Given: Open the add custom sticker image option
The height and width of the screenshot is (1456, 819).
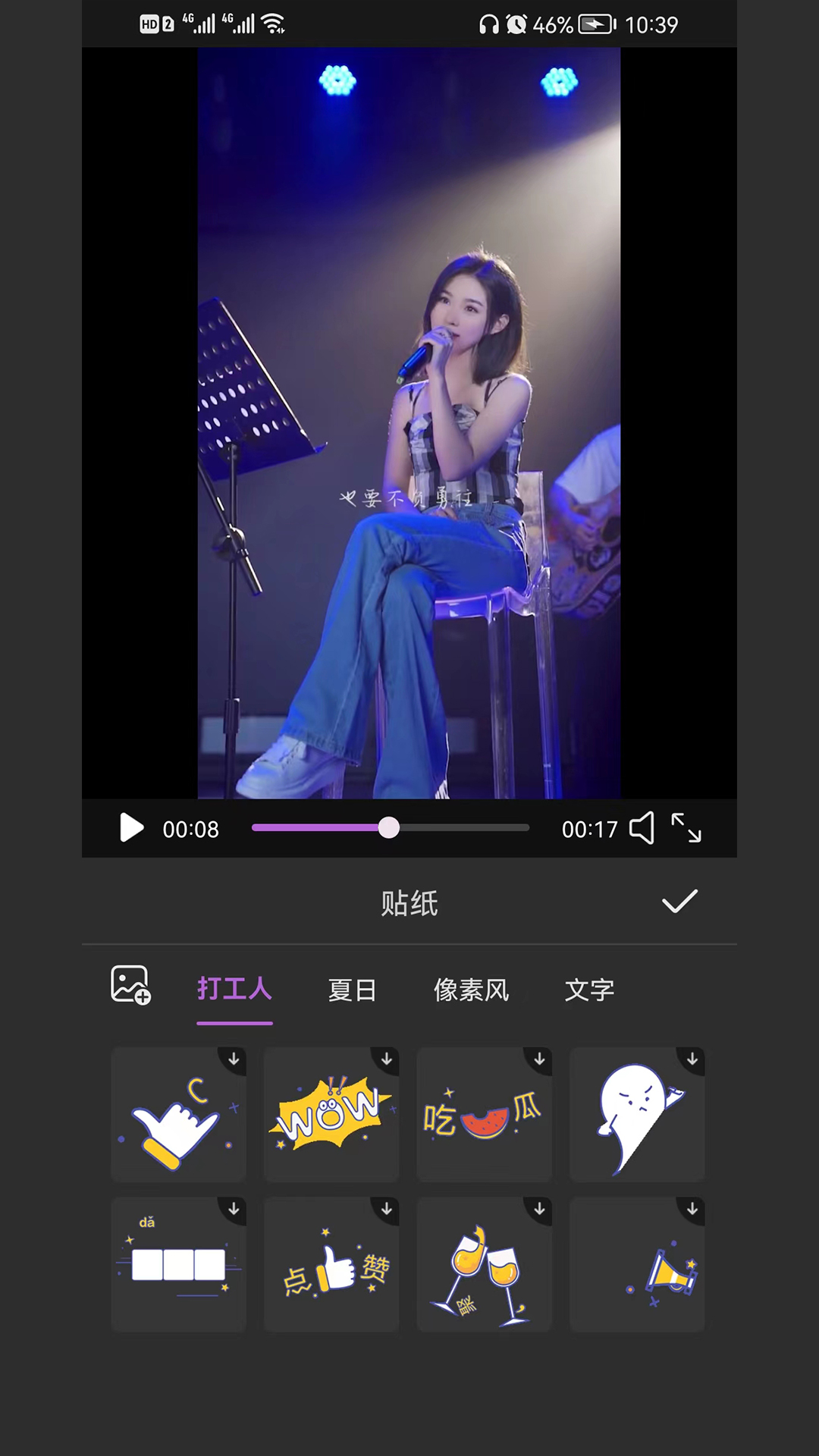Looking at the screenshot, I should [130, 986].
